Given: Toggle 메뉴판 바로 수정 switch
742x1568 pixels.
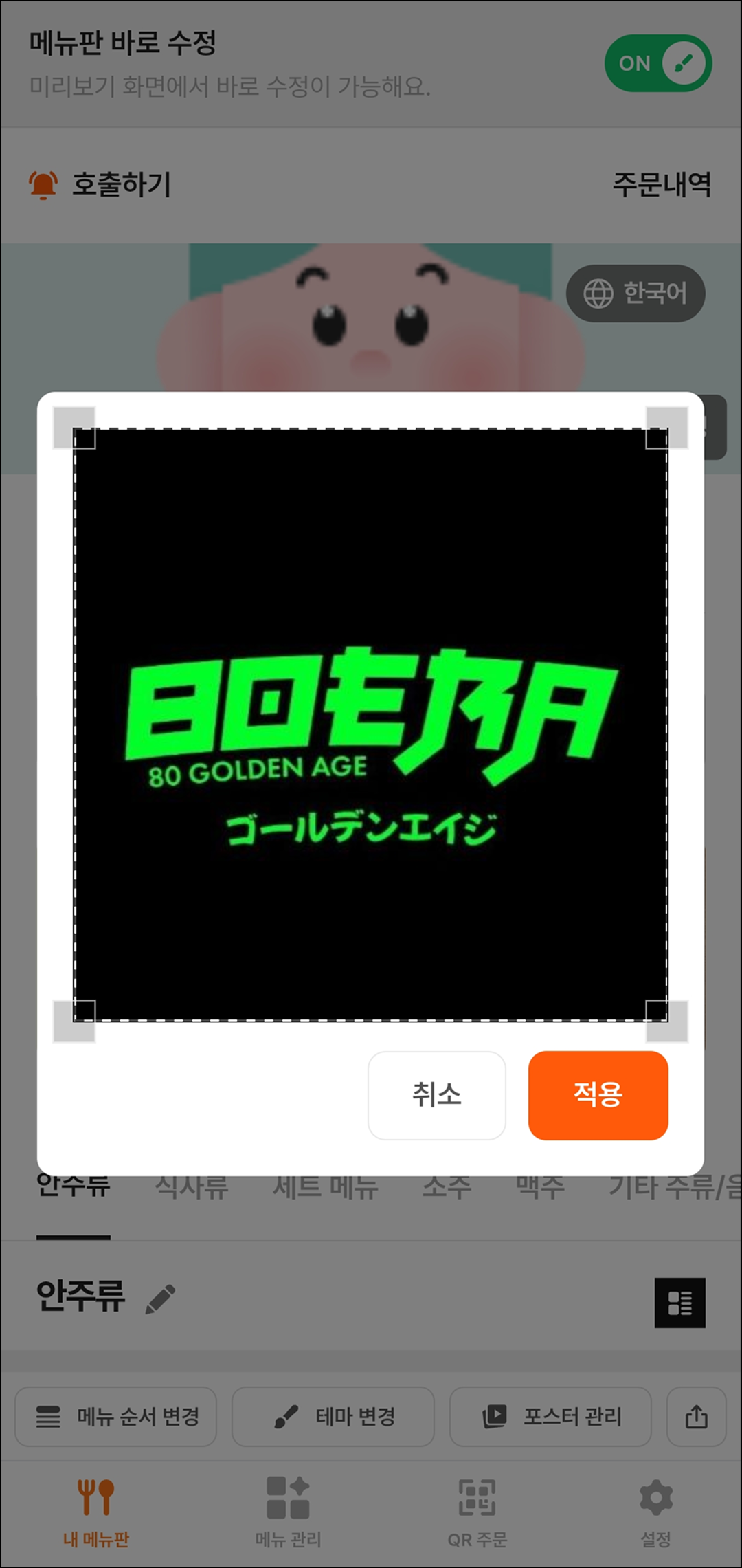Looking at the screenshot, I should coord(657,63).
